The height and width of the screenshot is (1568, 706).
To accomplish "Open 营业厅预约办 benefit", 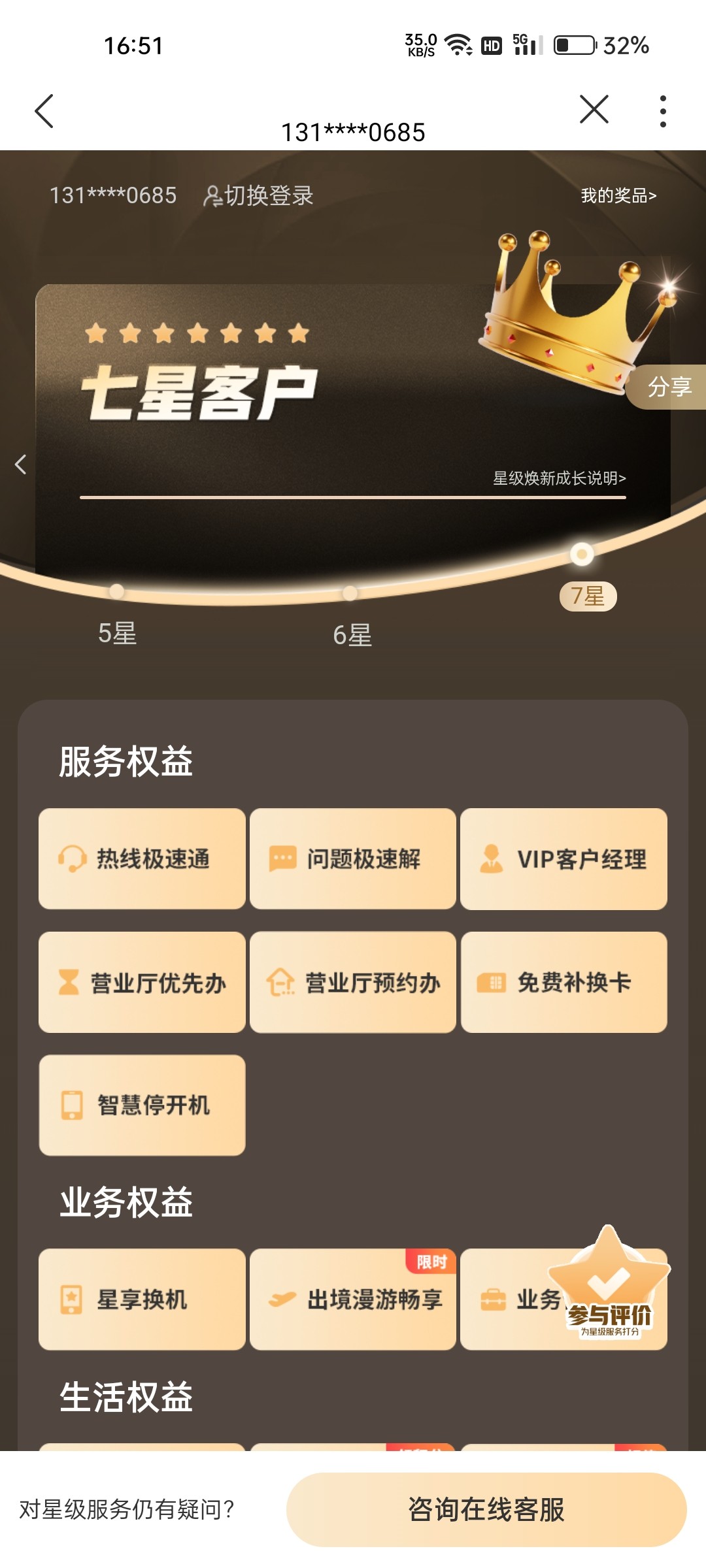I will click(353, 982).
